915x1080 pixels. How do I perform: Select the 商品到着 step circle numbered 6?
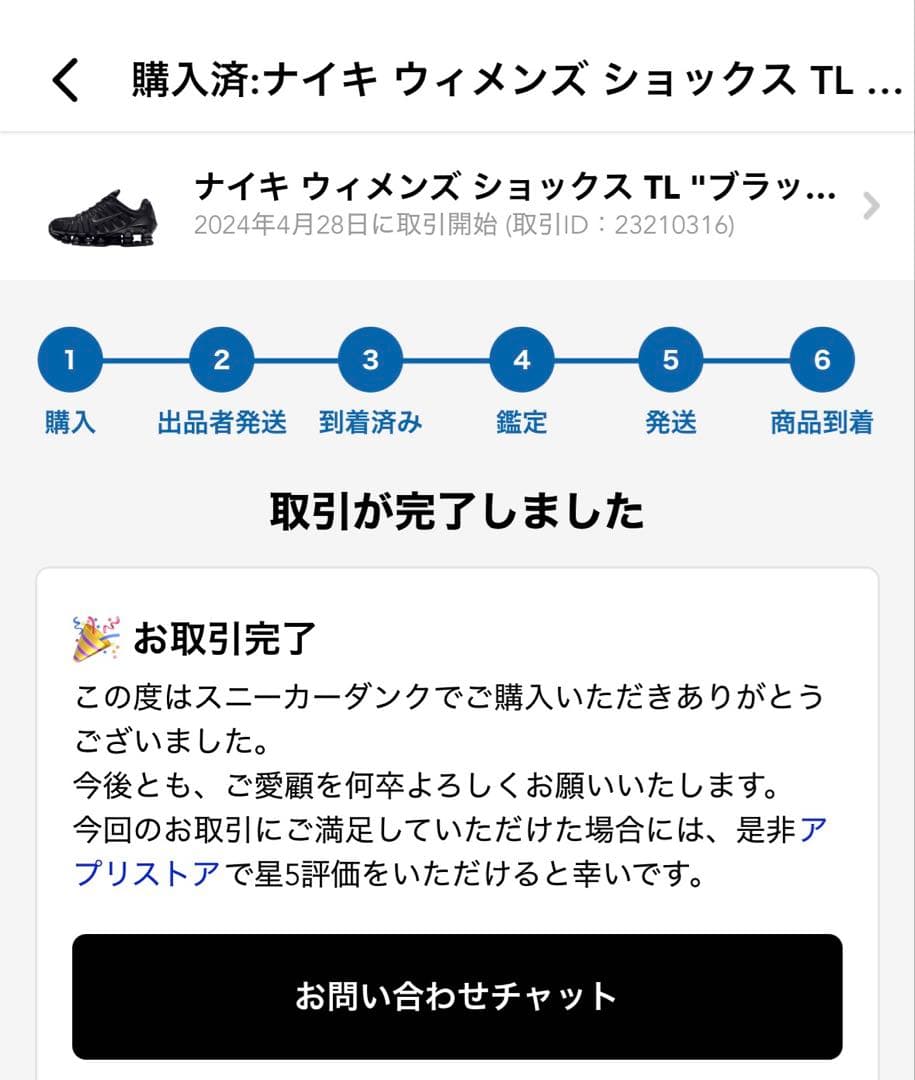(x=820, y=362)
